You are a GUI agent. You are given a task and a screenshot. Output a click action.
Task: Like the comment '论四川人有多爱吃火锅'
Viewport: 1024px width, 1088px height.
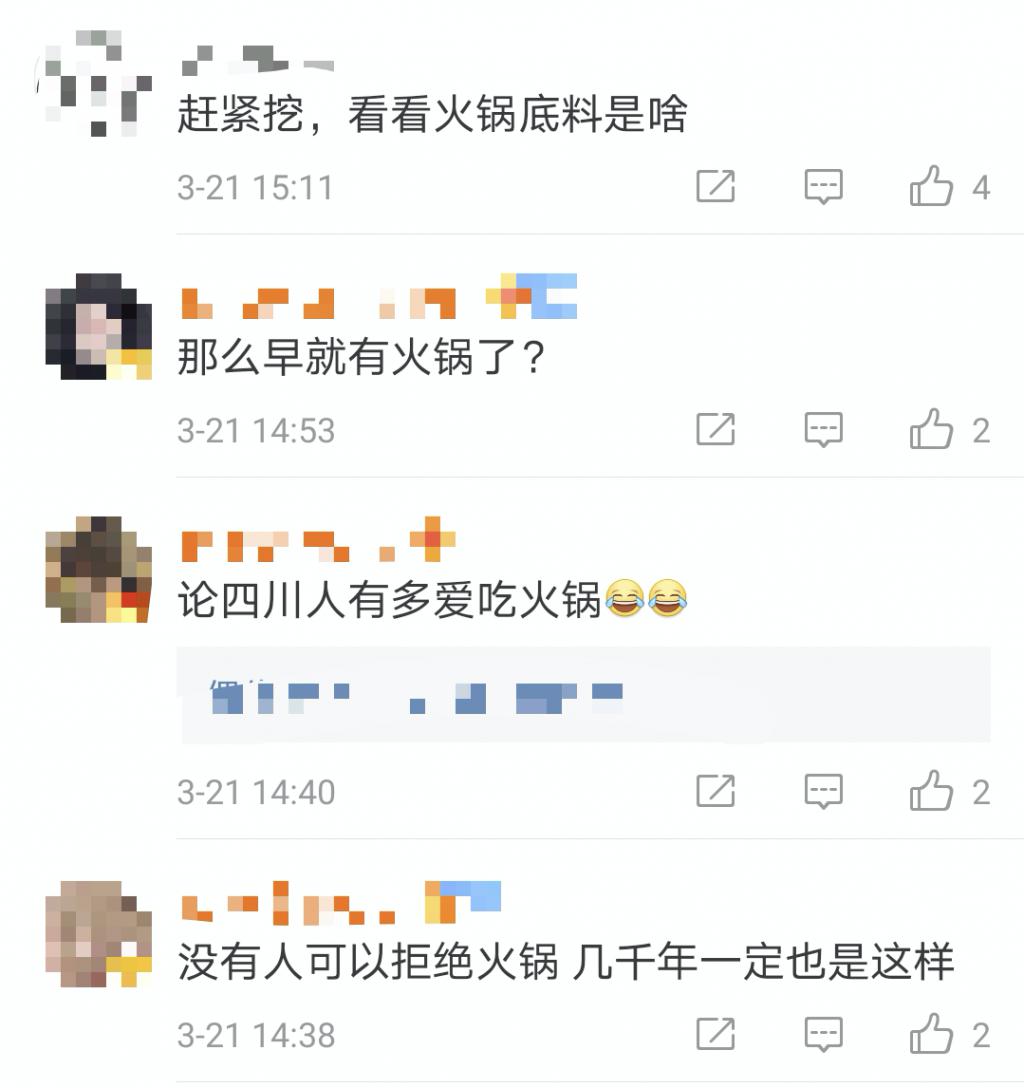931,792
